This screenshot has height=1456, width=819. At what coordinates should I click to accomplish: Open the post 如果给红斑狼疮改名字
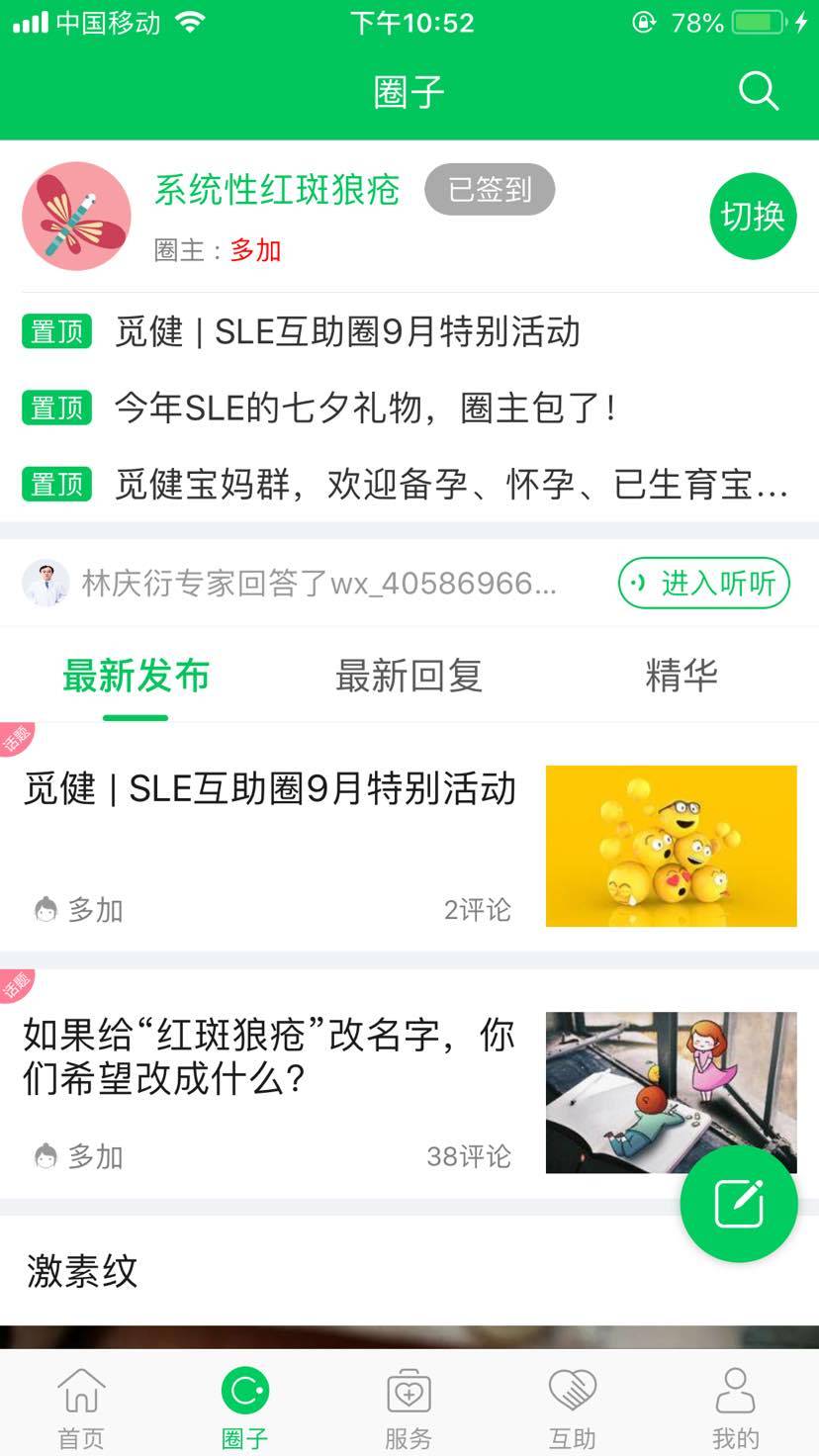coord(269,1056)
